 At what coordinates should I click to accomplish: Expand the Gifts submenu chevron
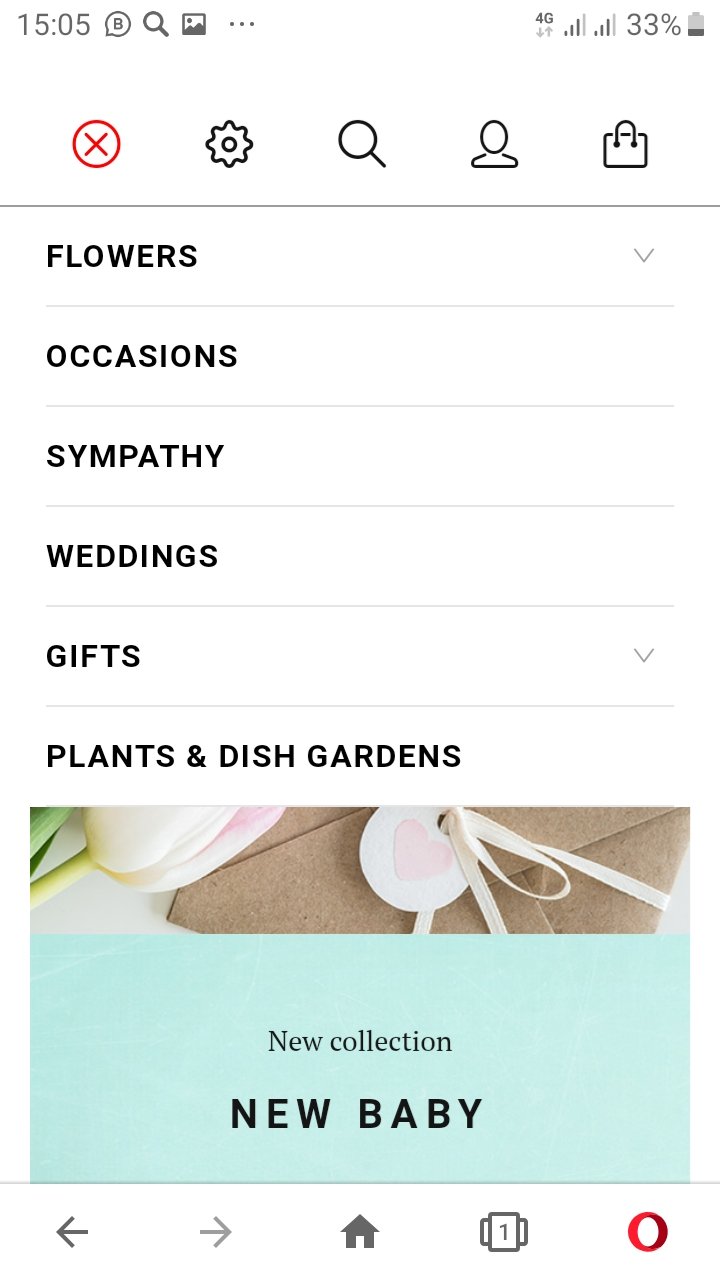click(644, 656)
